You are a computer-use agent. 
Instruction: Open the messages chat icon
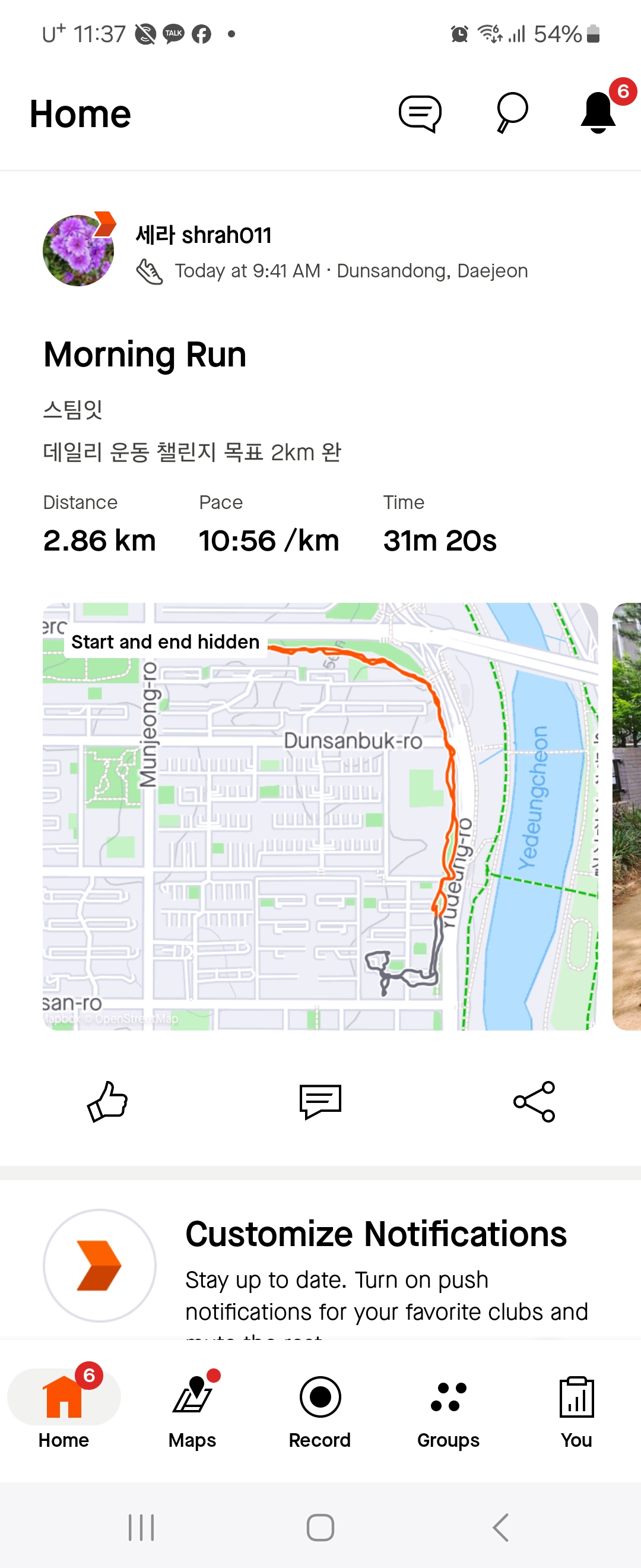coord(420,114)
